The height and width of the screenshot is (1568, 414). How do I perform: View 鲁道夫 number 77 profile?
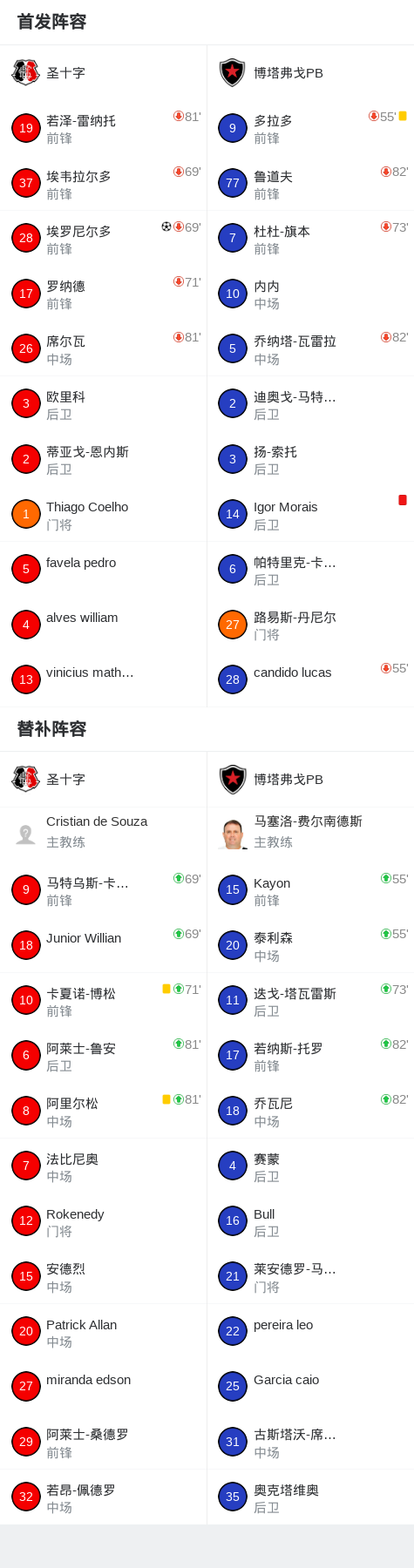tap(310, 184)
